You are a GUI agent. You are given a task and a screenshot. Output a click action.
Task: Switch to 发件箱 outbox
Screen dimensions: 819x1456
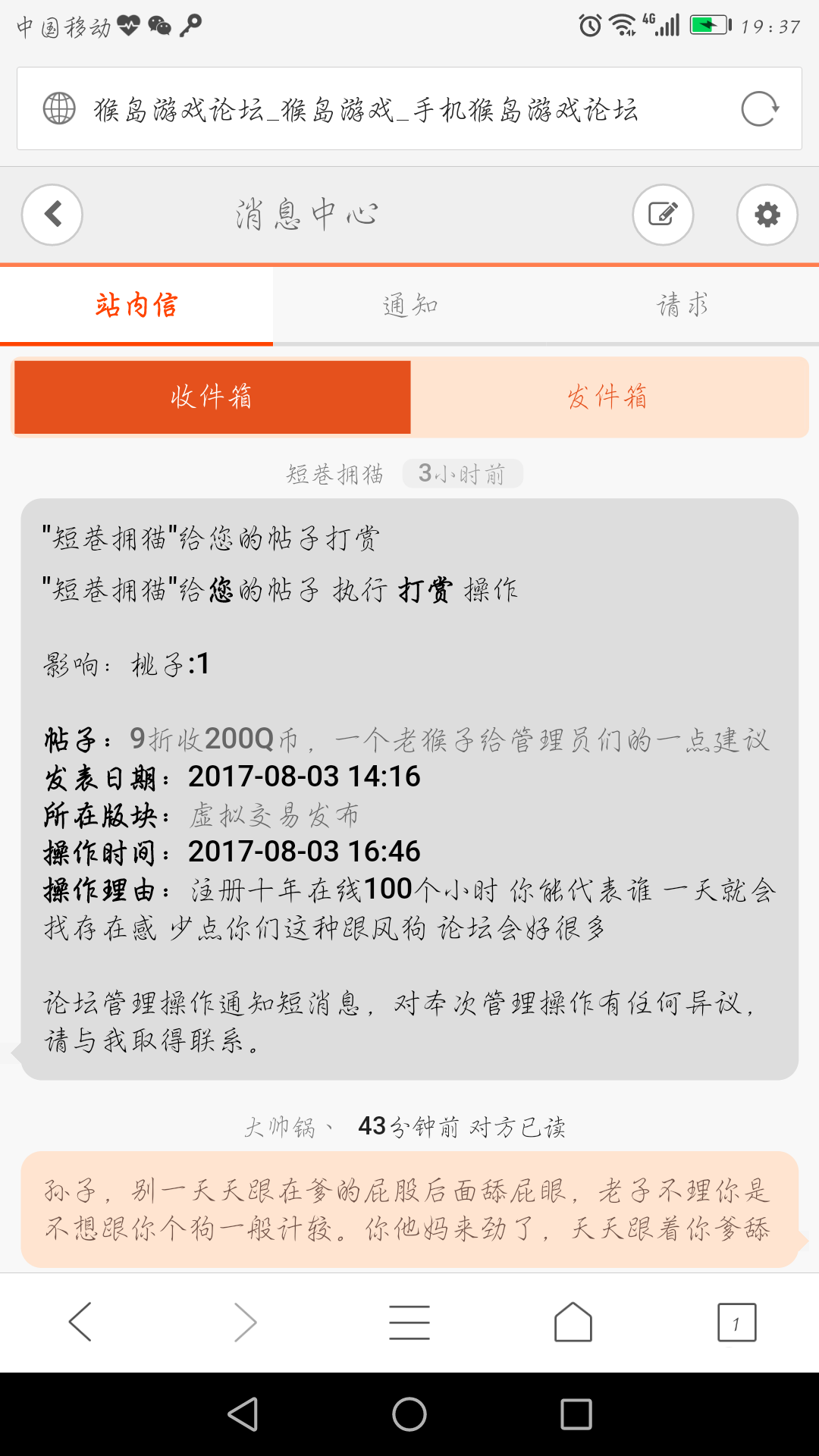tap(608, 397)
